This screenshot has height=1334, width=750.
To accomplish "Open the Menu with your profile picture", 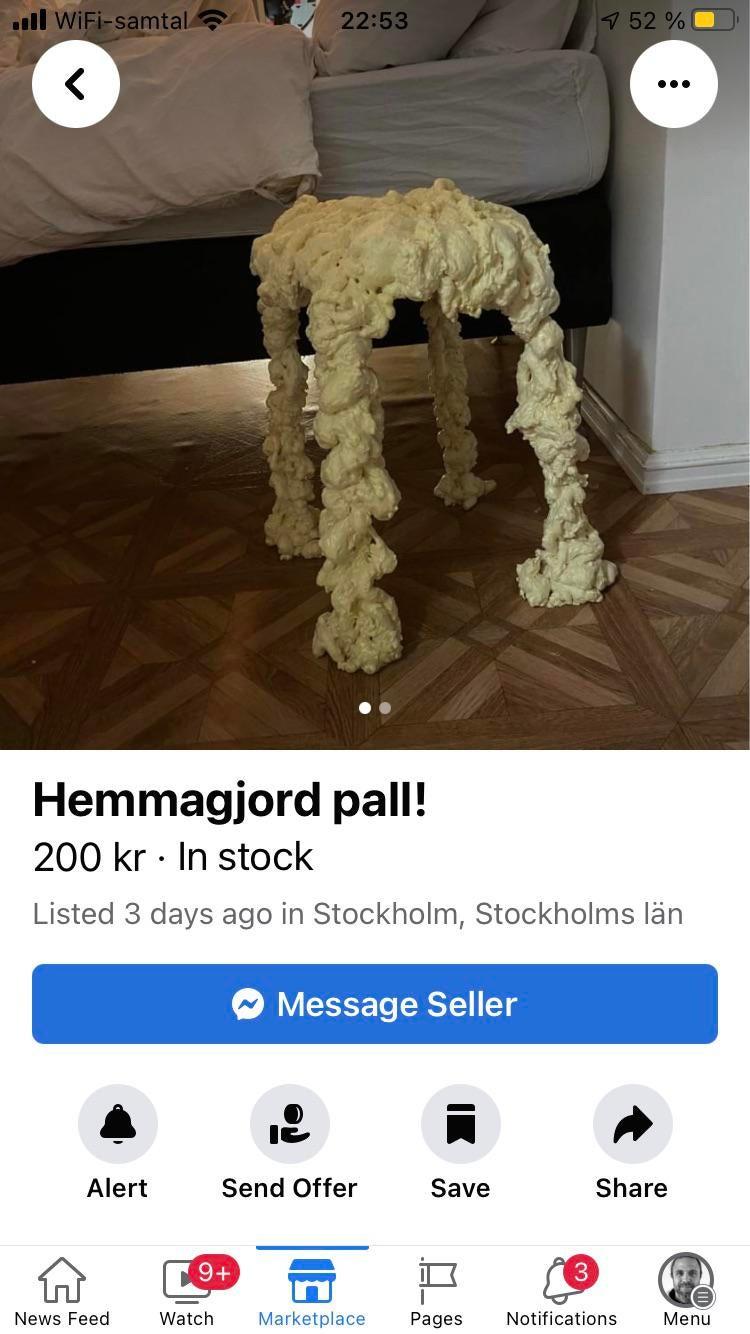I will 686,1290.
